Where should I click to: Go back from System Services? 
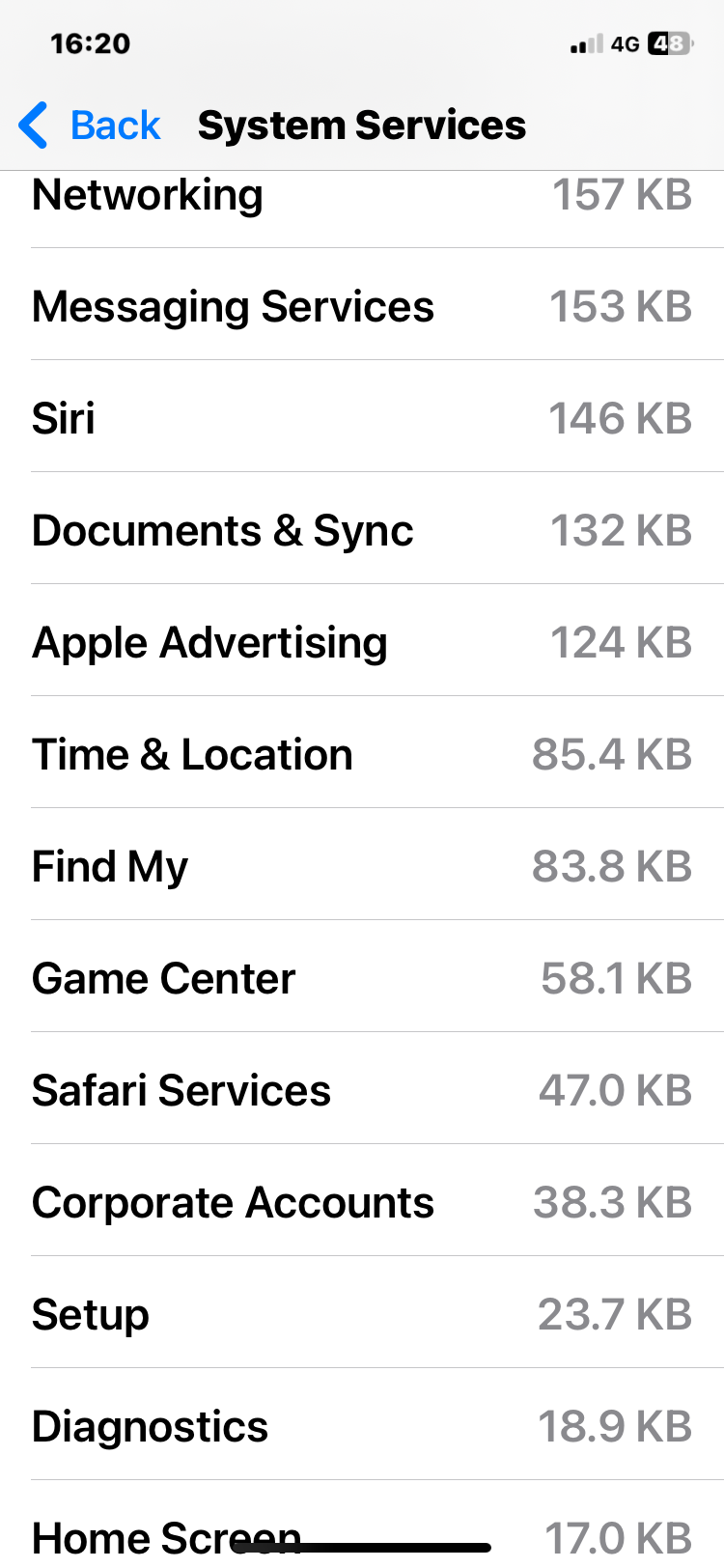point(90,126)
